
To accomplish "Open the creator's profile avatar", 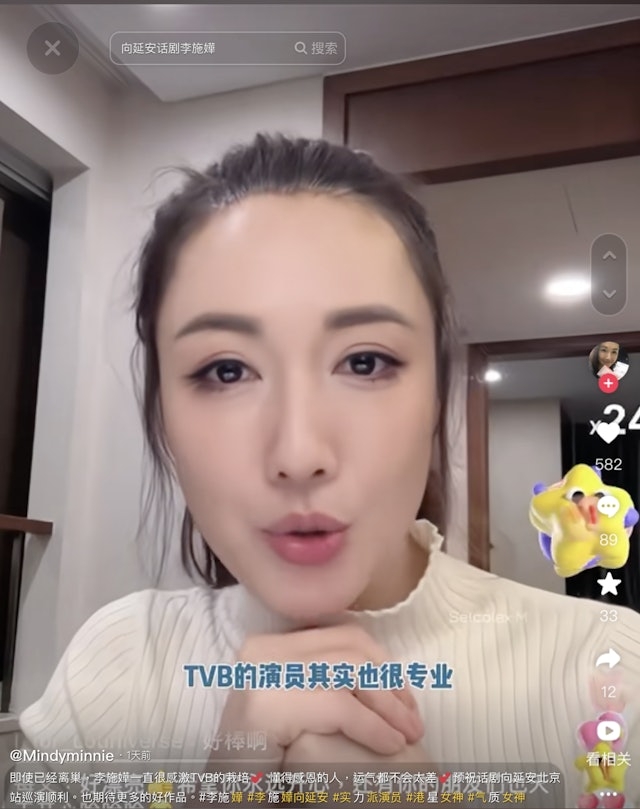I will tap(608, 358).
